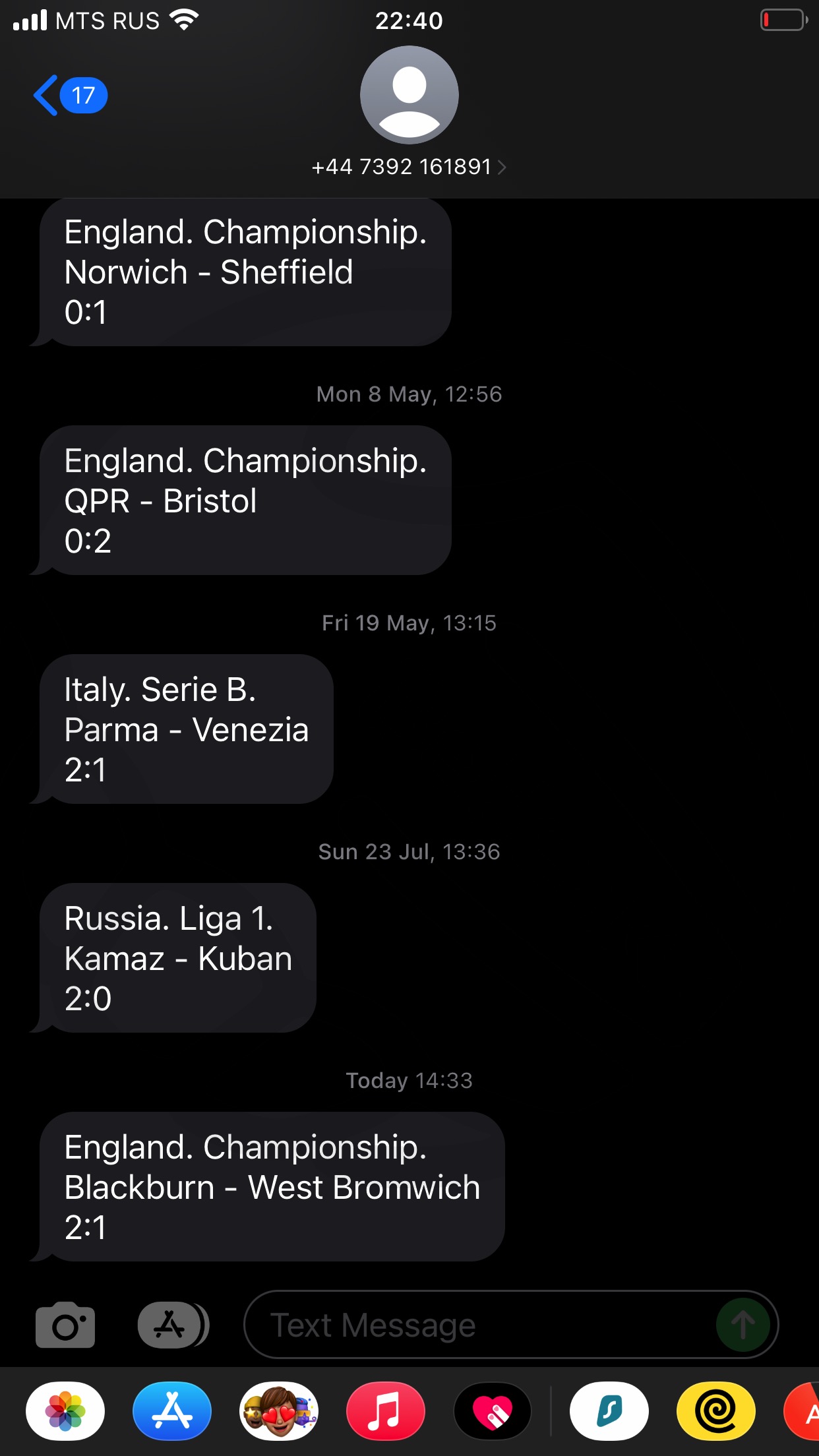Open the Music app in the app strip

point(386,1411)
